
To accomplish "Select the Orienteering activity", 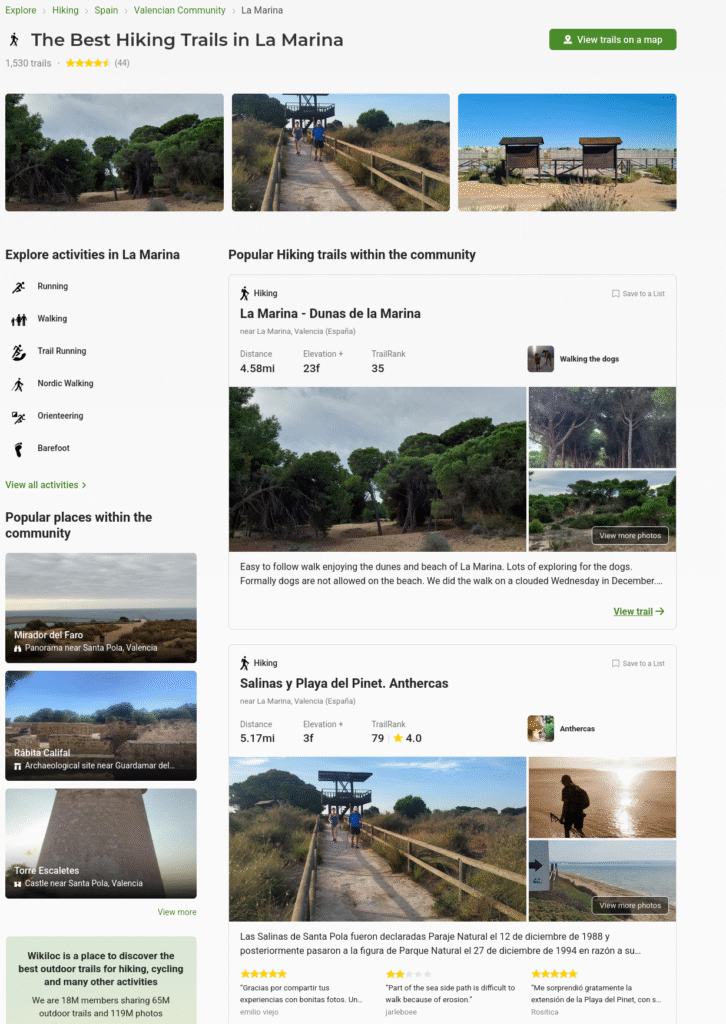I will (60, 416).
